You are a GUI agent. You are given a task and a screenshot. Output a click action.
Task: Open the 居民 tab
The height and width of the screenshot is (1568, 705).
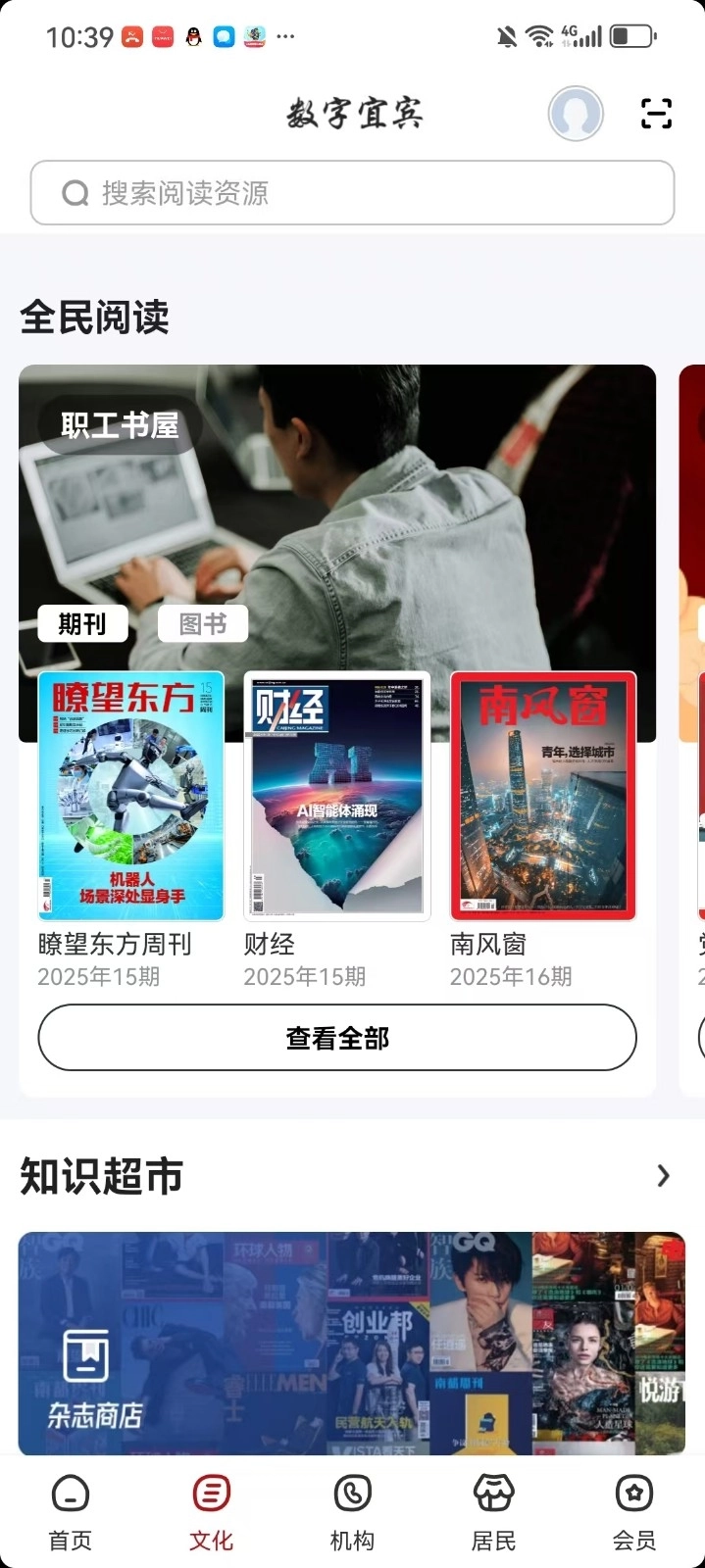[493, 1512]
